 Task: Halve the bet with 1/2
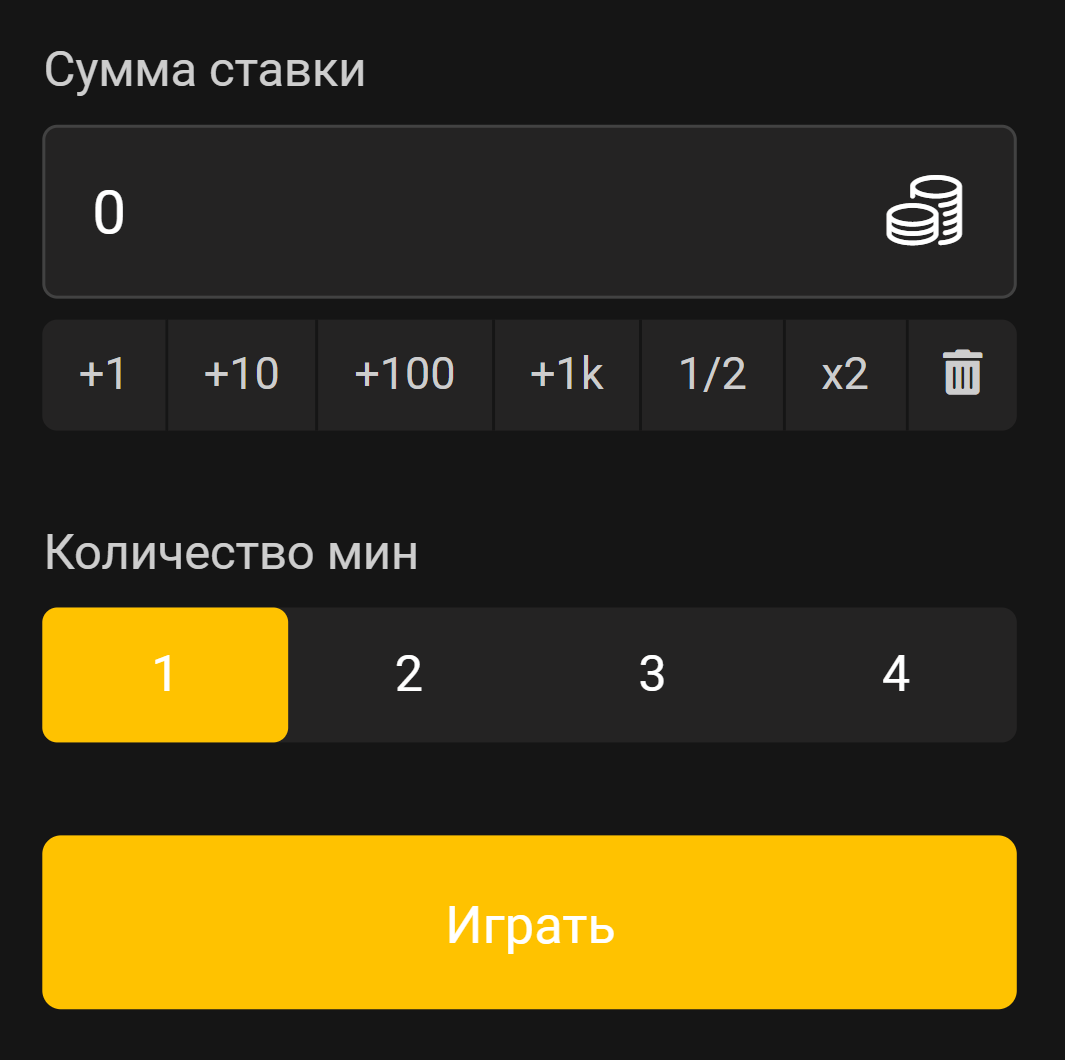click(x=712, y=375)
